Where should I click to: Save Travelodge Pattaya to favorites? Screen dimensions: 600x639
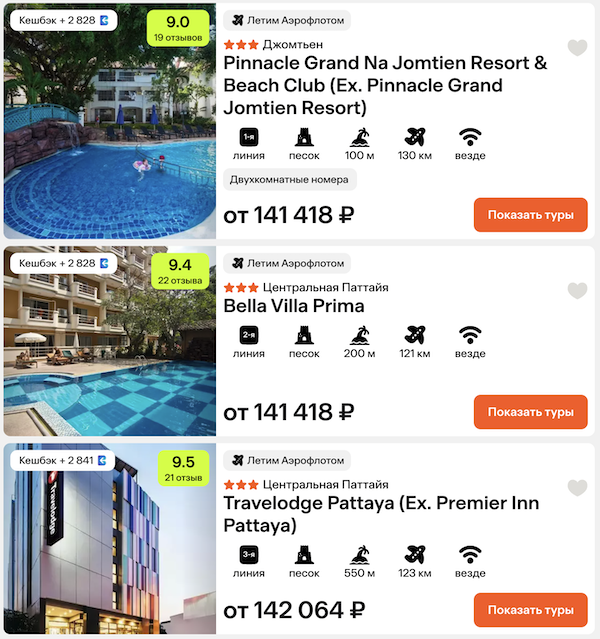pyautogui.click(x=577, y=487)
